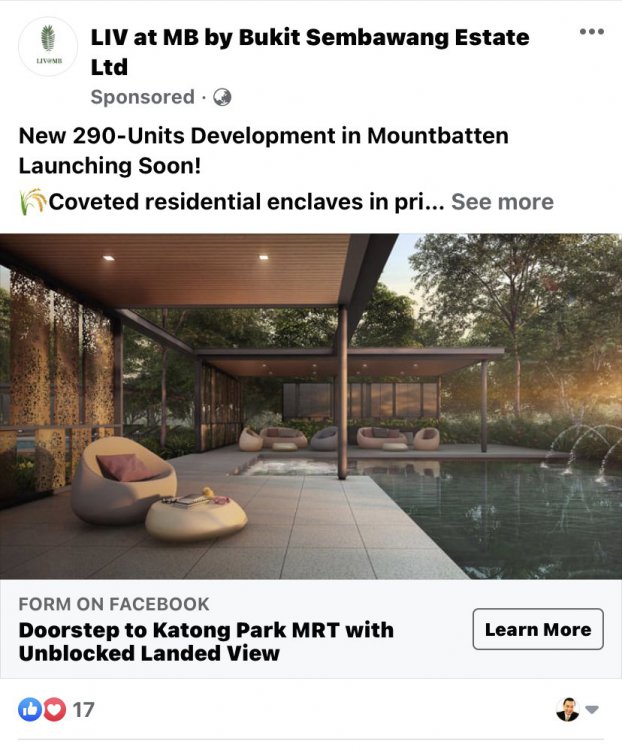Switch the reacting profile with the avatar dropdown
The width and height of the screenshot is (622, 750).
tap(577, 710)
